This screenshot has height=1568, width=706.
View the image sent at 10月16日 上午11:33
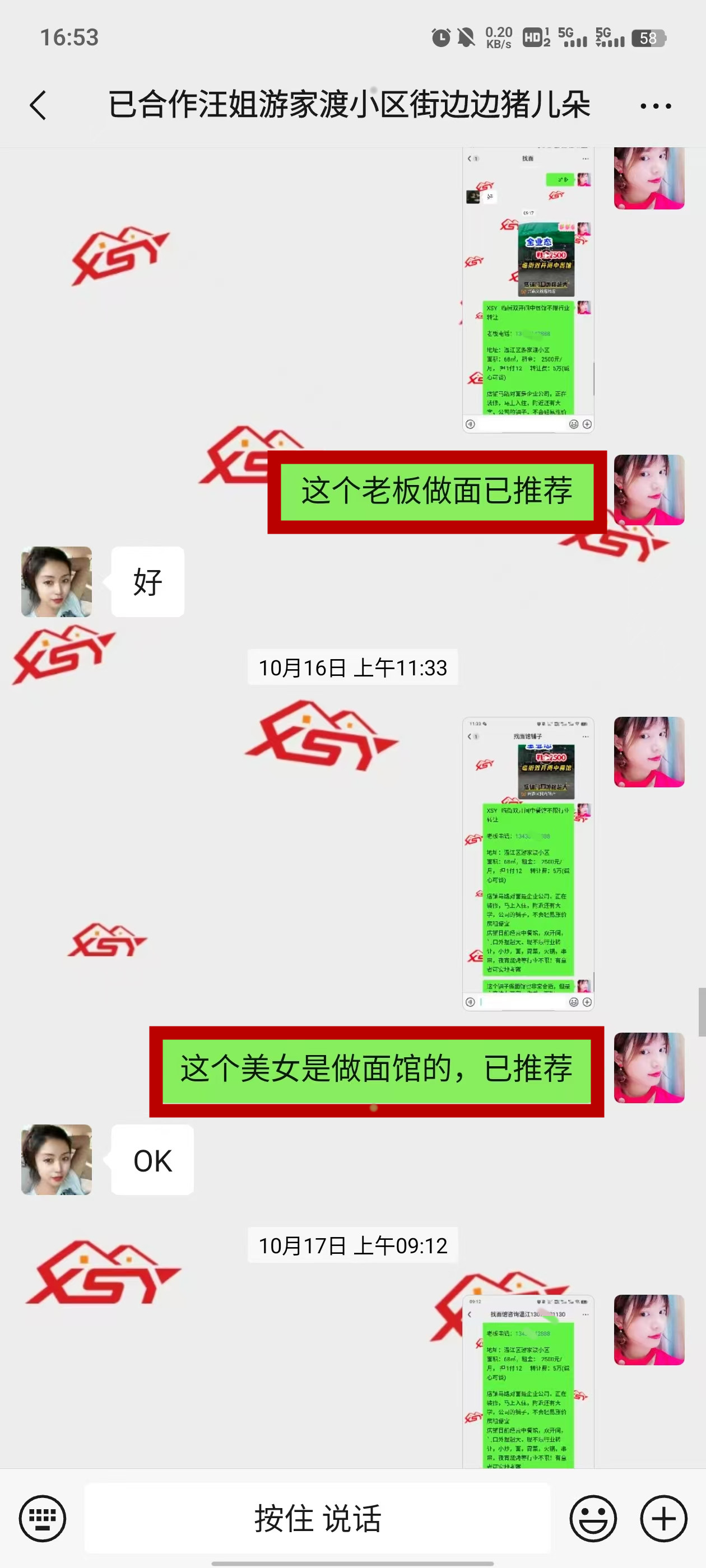[528, 863]
